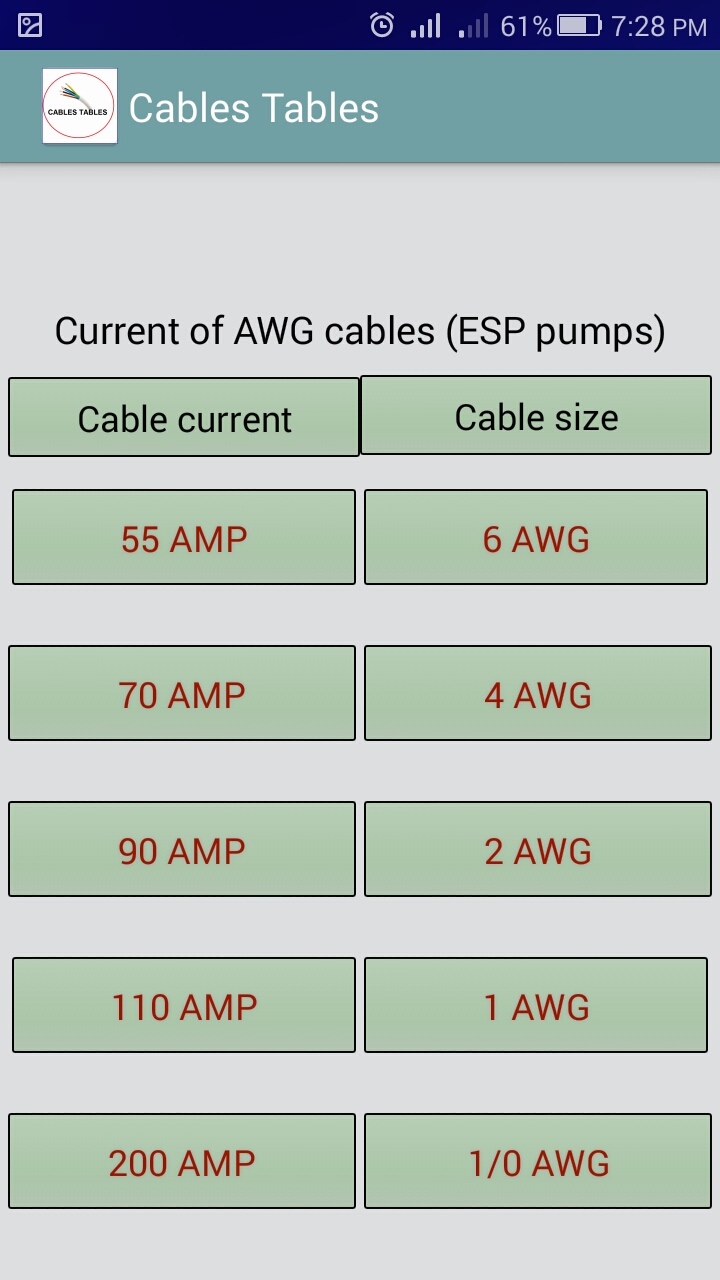This screenshot has height=1280, width=720.
Task: Click the 90 AMP button
Action: click(183, 849)
